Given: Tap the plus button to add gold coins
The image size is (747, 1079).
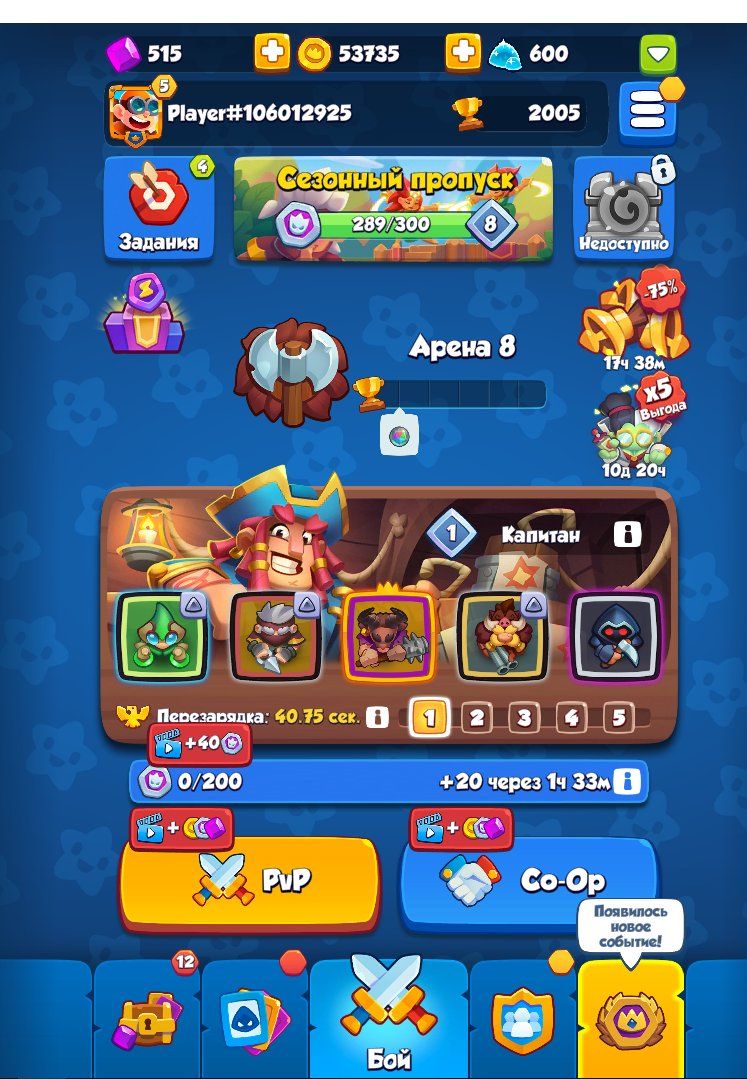Looking at the screenshot, I should [272, 52].
